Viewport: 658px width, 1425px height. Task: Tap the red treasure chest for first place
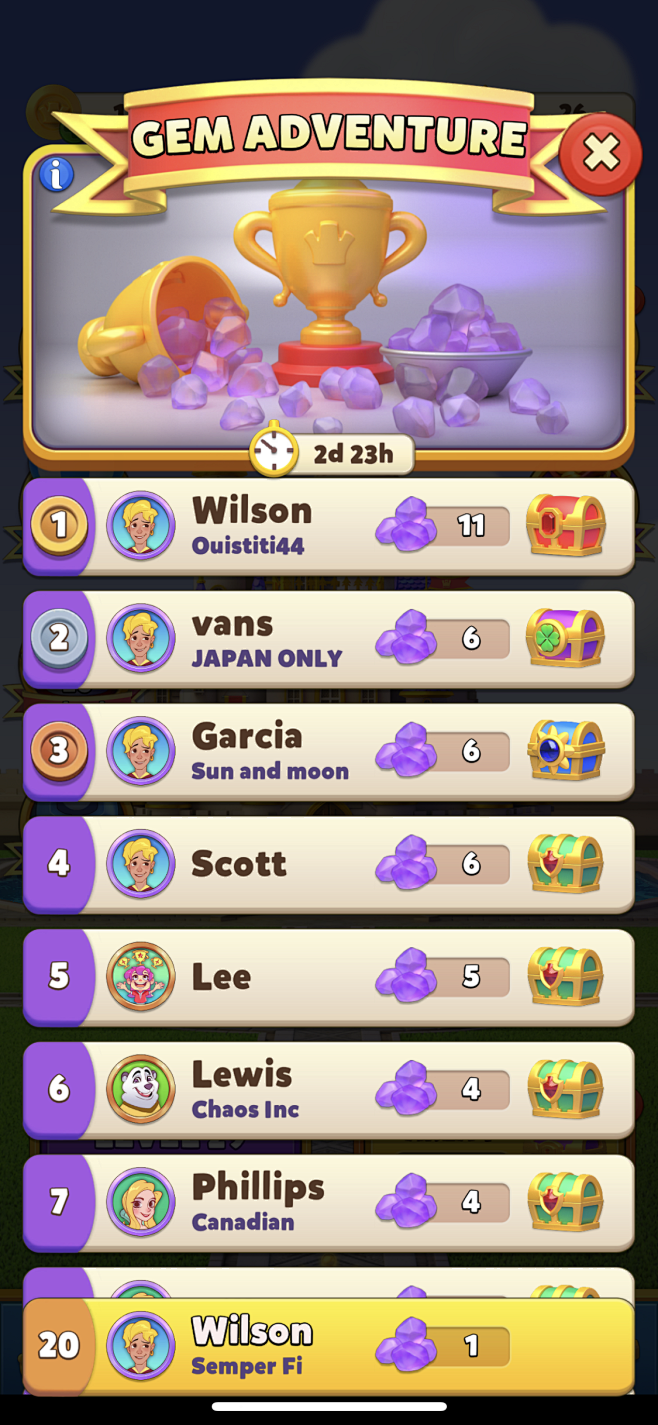click(x=565, y=525)
